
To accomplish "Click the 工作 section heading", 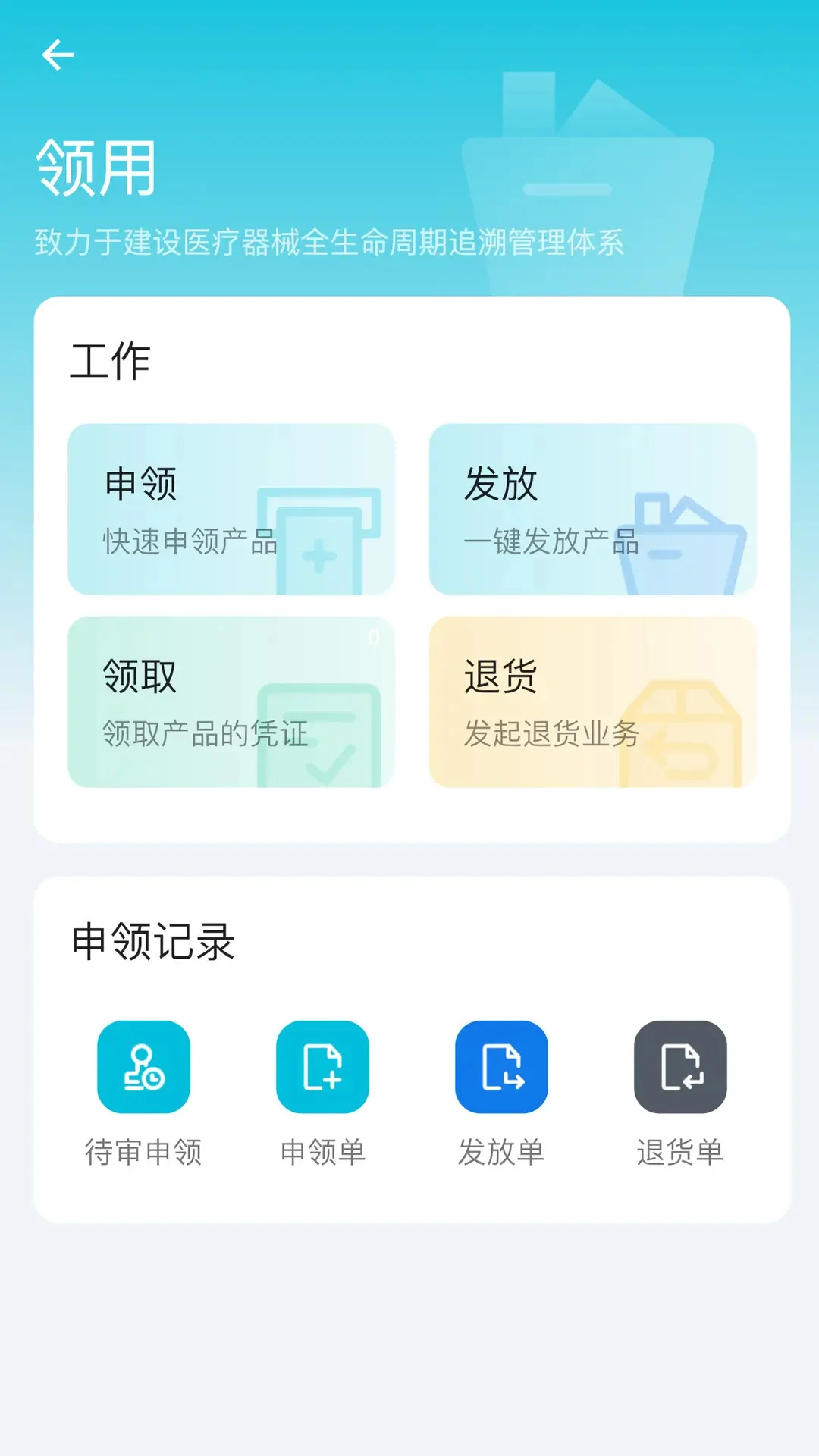I will 111,361.
